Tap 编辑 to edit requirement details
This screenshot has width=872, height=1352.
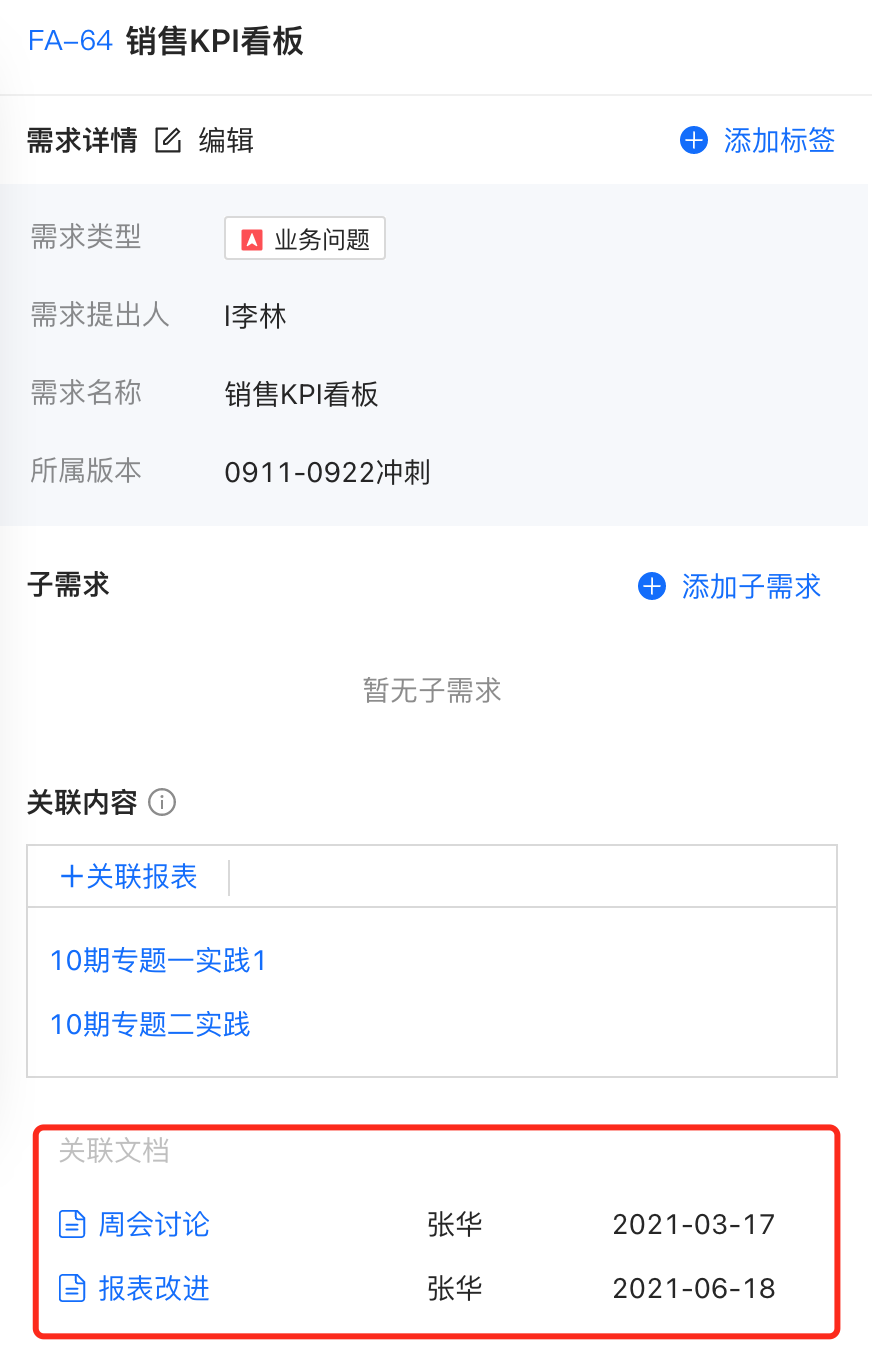(x=205, y=141)
